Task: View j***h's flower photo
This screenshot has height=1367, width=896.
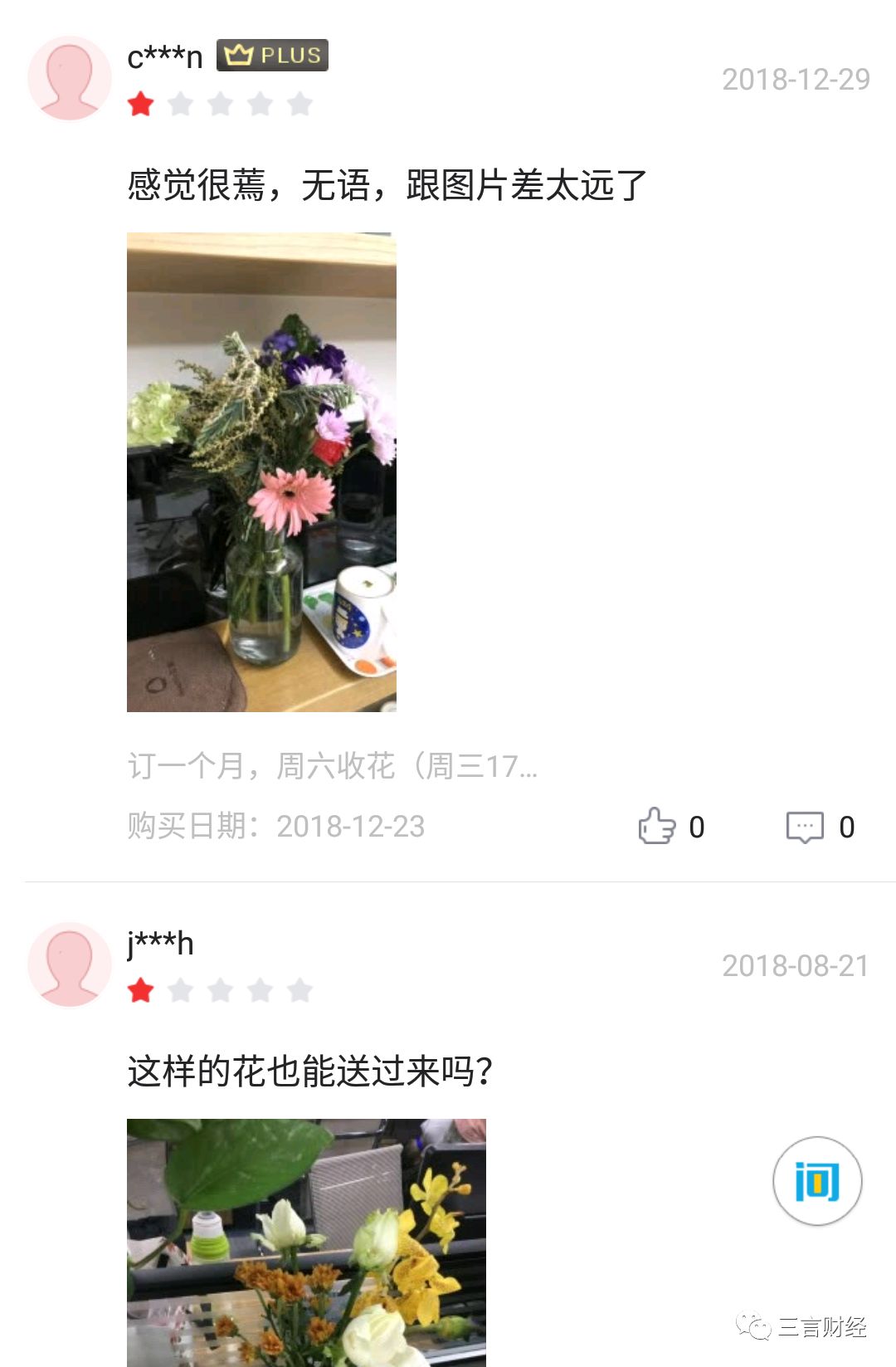Action: click(x=306, y=1242)
